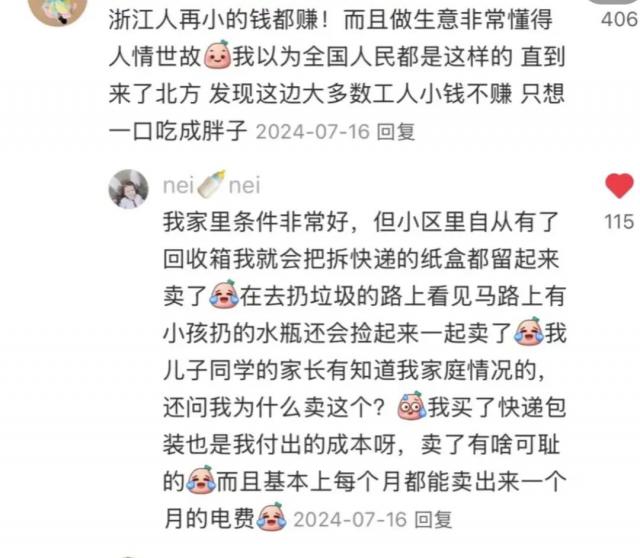Like the comment by nei
640x558 pixels.
click(x=620, y=186)
